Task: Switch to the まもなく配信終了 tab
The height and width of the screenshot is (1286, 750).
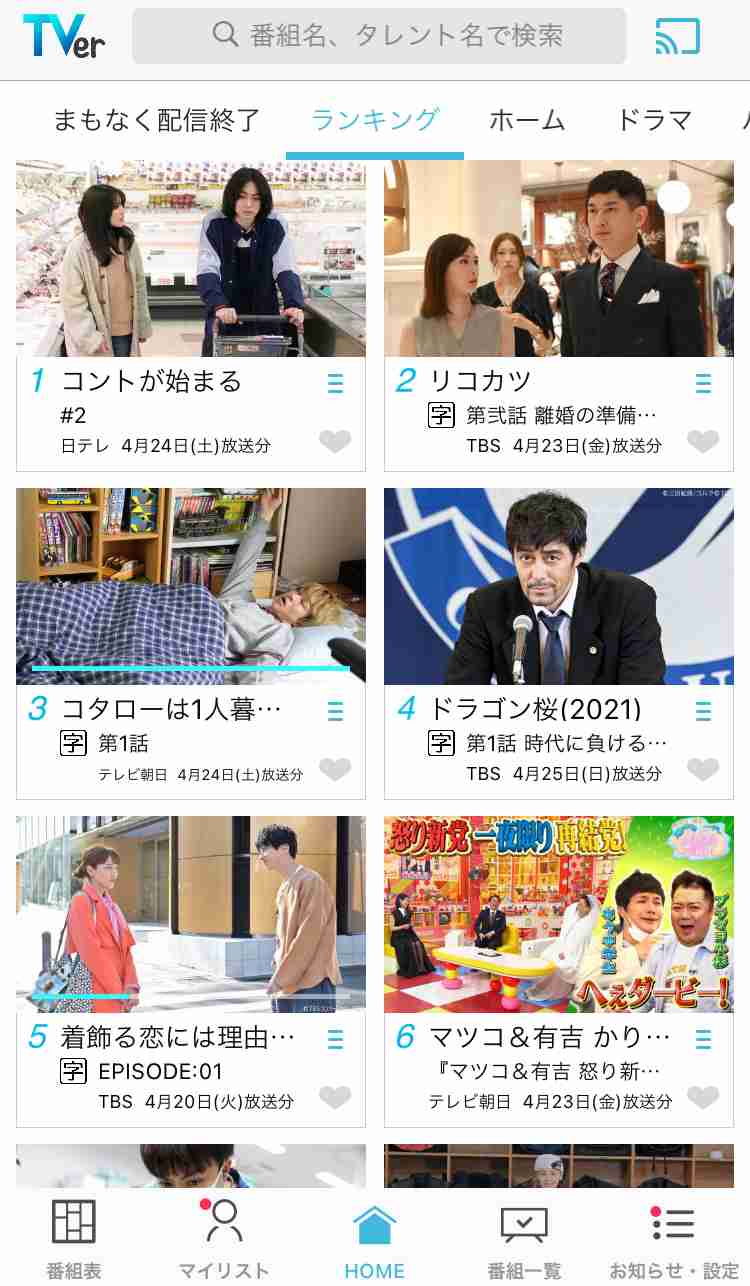Action: coord(157,121)
